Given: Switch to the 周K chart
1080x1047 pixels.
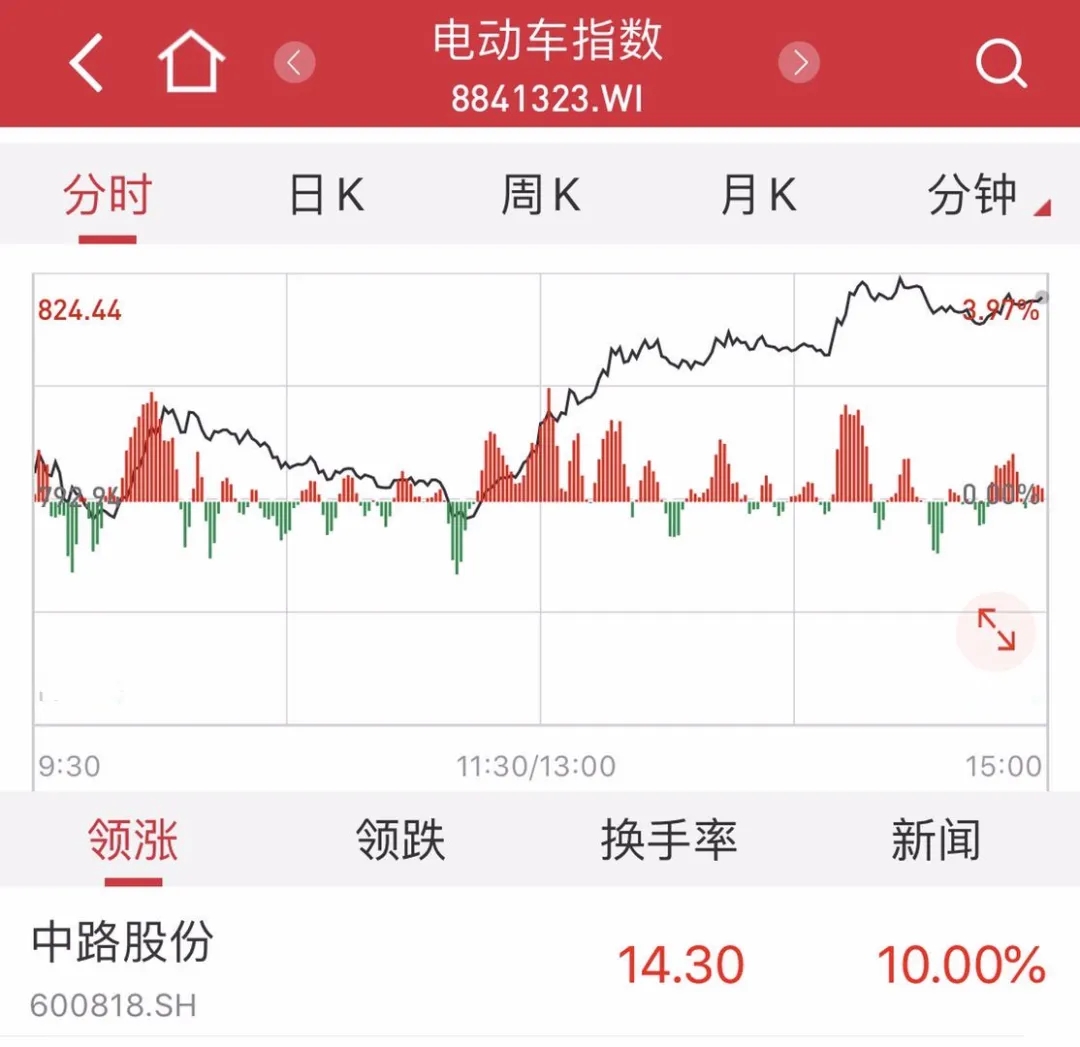Looking at the screenshot, I should [540, 195].
